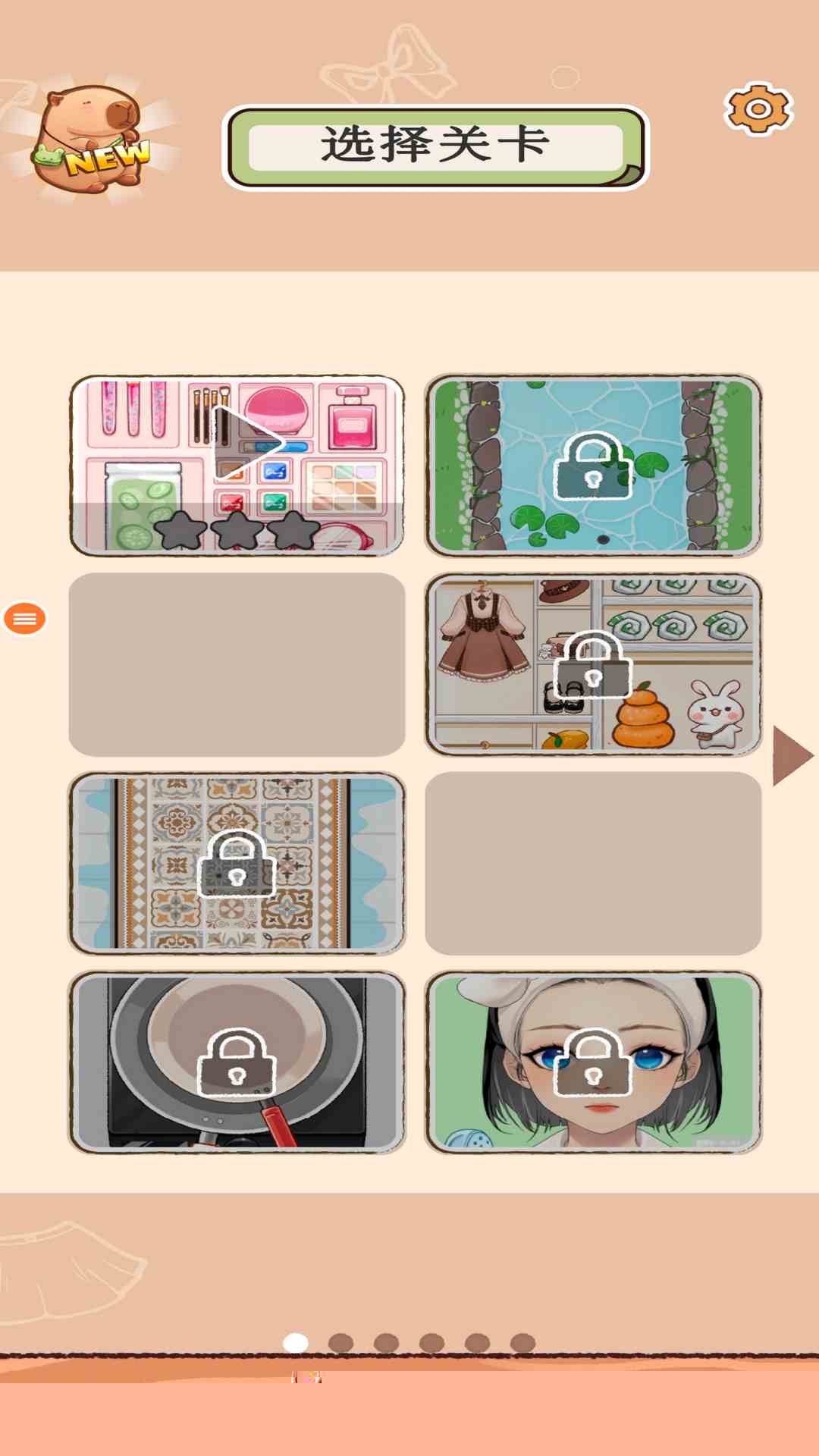Select the locked wardrobe dress level
The height and width of the screenshot is (1456, 819).
[x=593, y=665]
